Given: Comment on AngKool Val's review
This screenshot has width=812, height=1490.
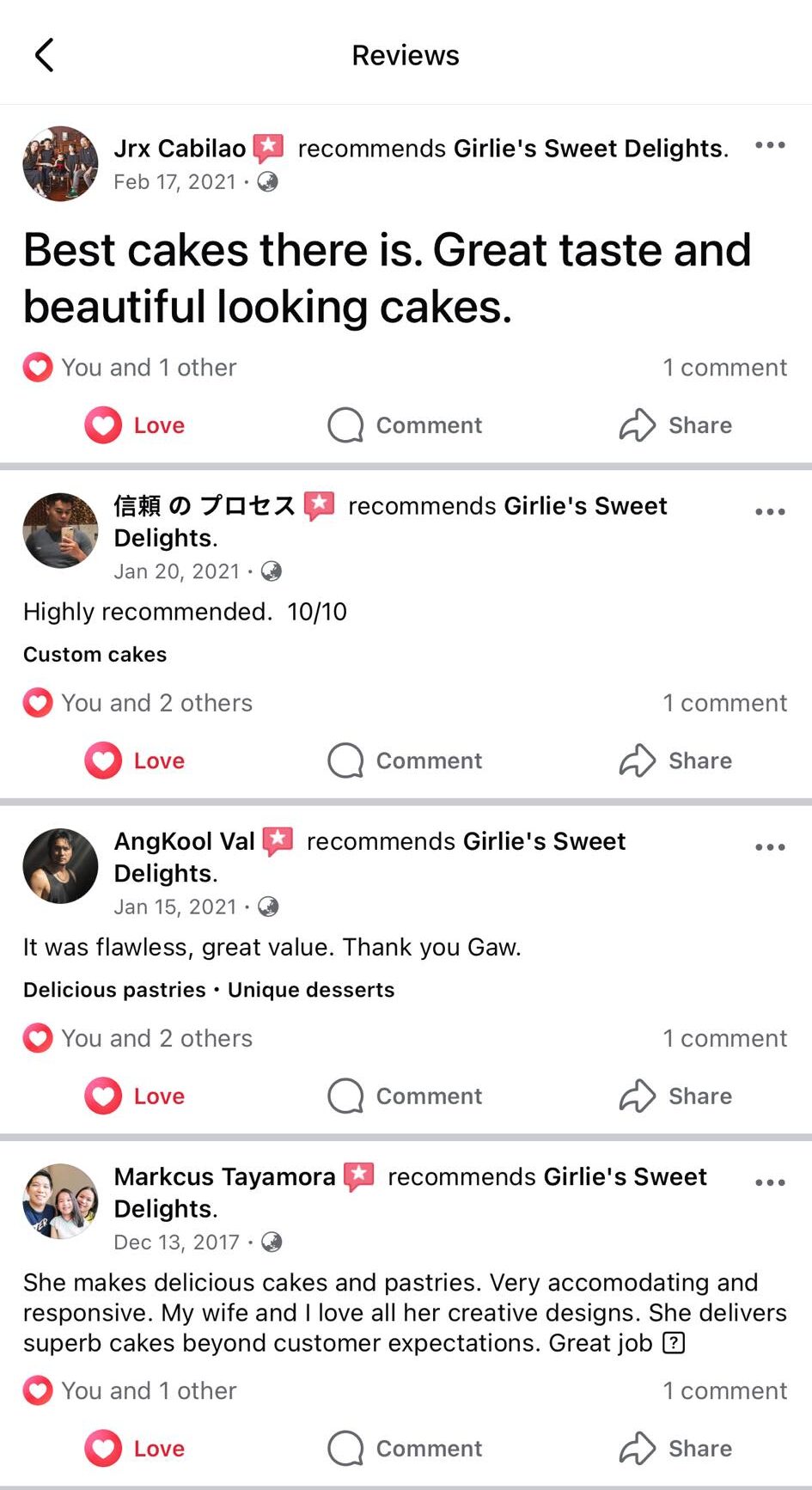Looking at the screenshot, I should coord(405,1096).
